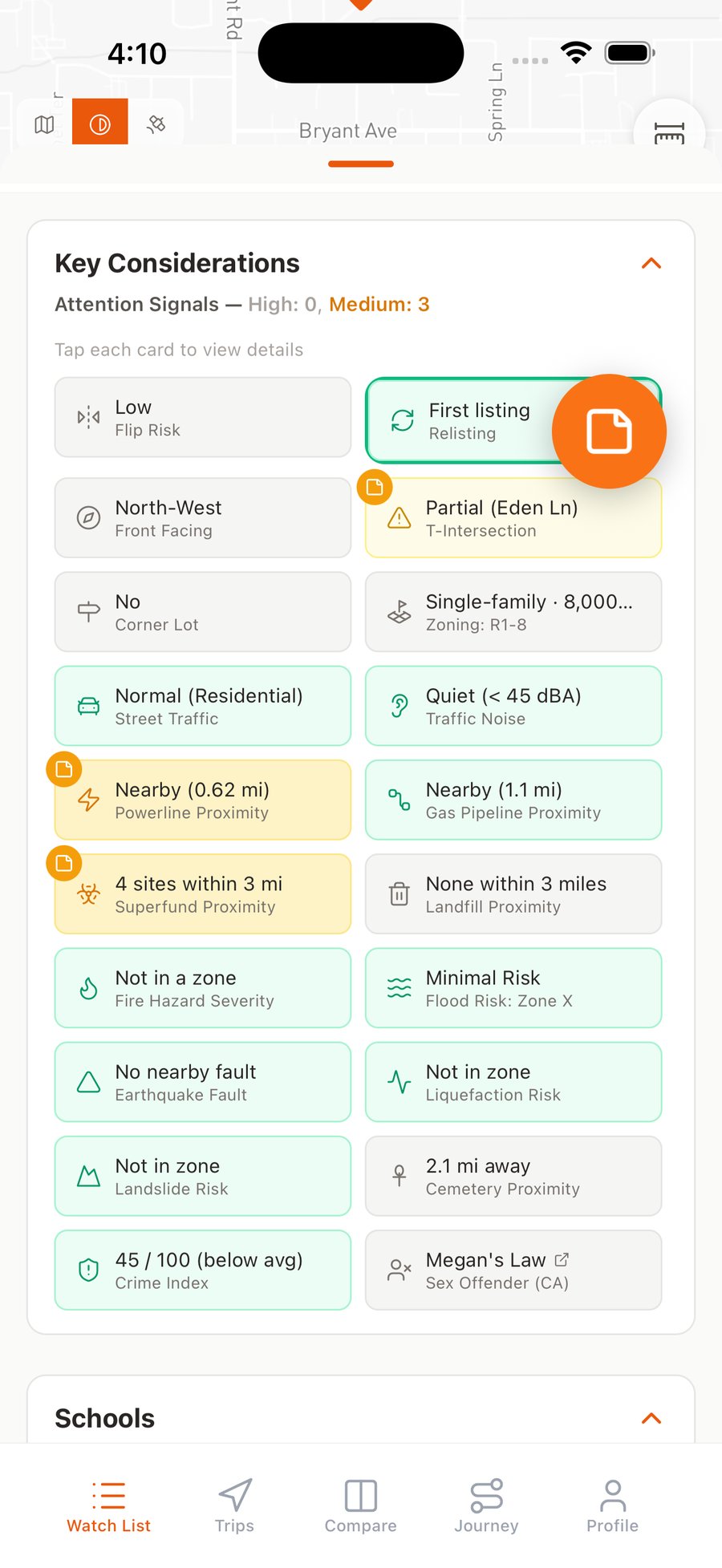The height and width of the screenshot is (1568, 722).
Task: Open the Flip Risk card
Action: (x=203, y=417)
